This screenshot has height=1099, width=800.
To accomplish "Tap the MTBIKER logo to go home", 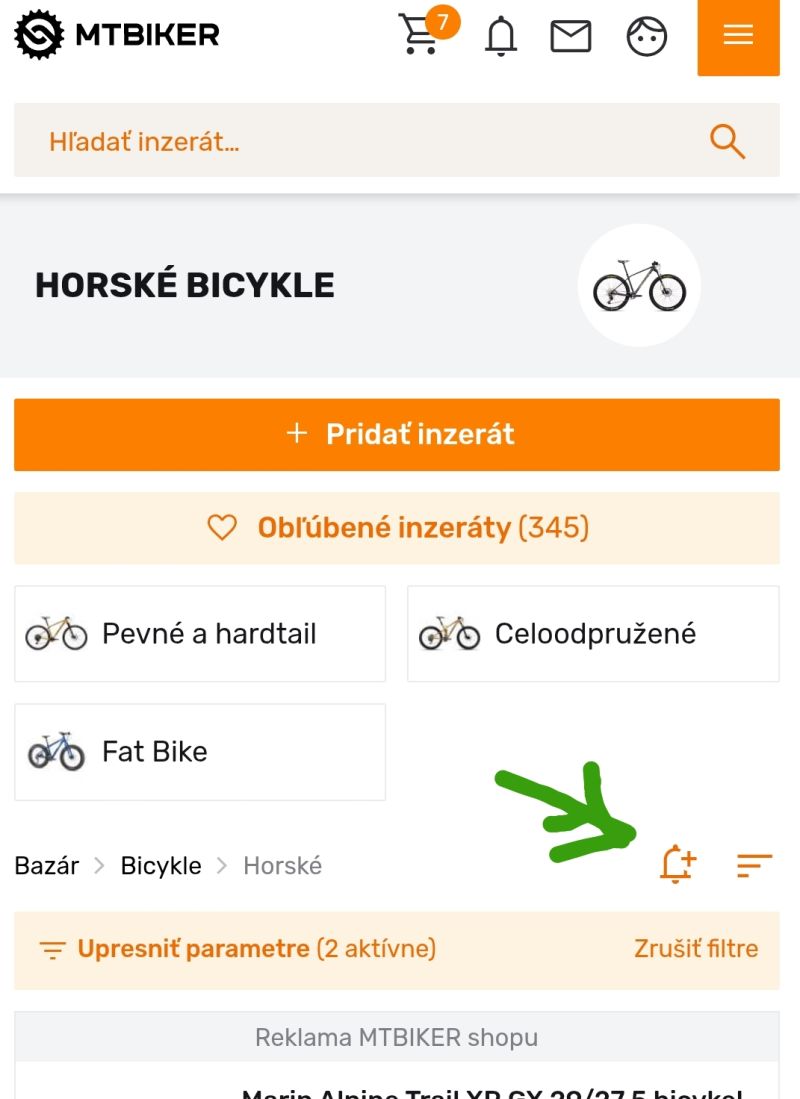I will point(117,35).
